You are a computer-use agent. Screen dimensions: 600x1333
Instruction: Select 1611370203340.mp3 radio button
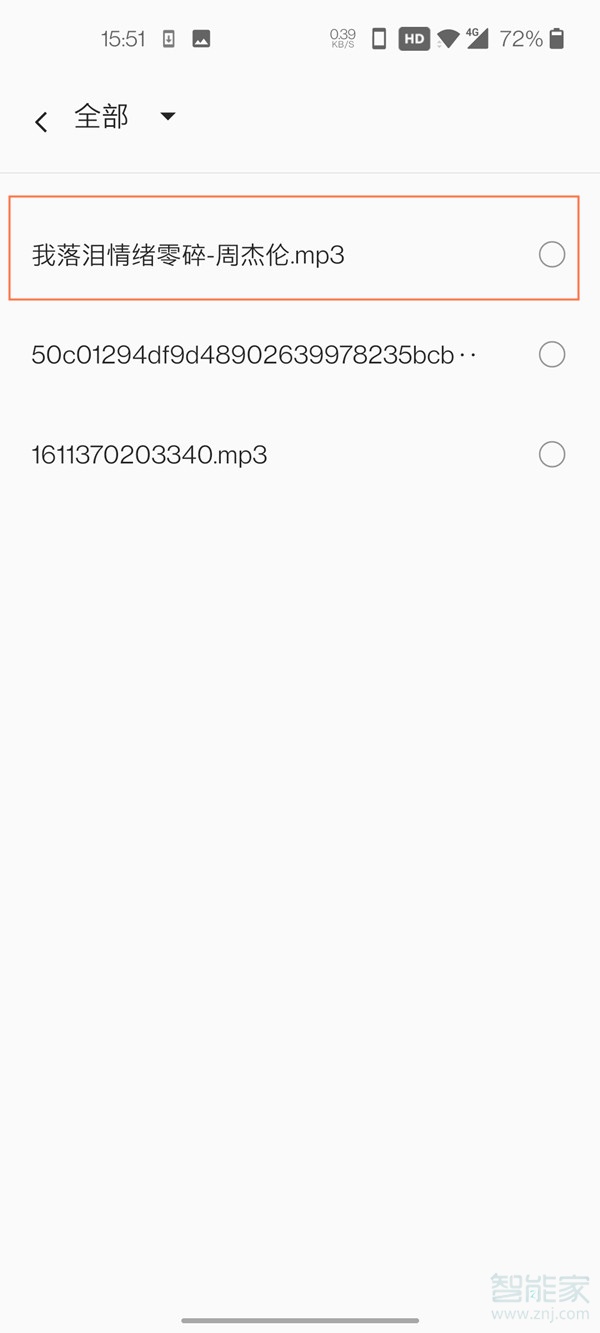552,455
